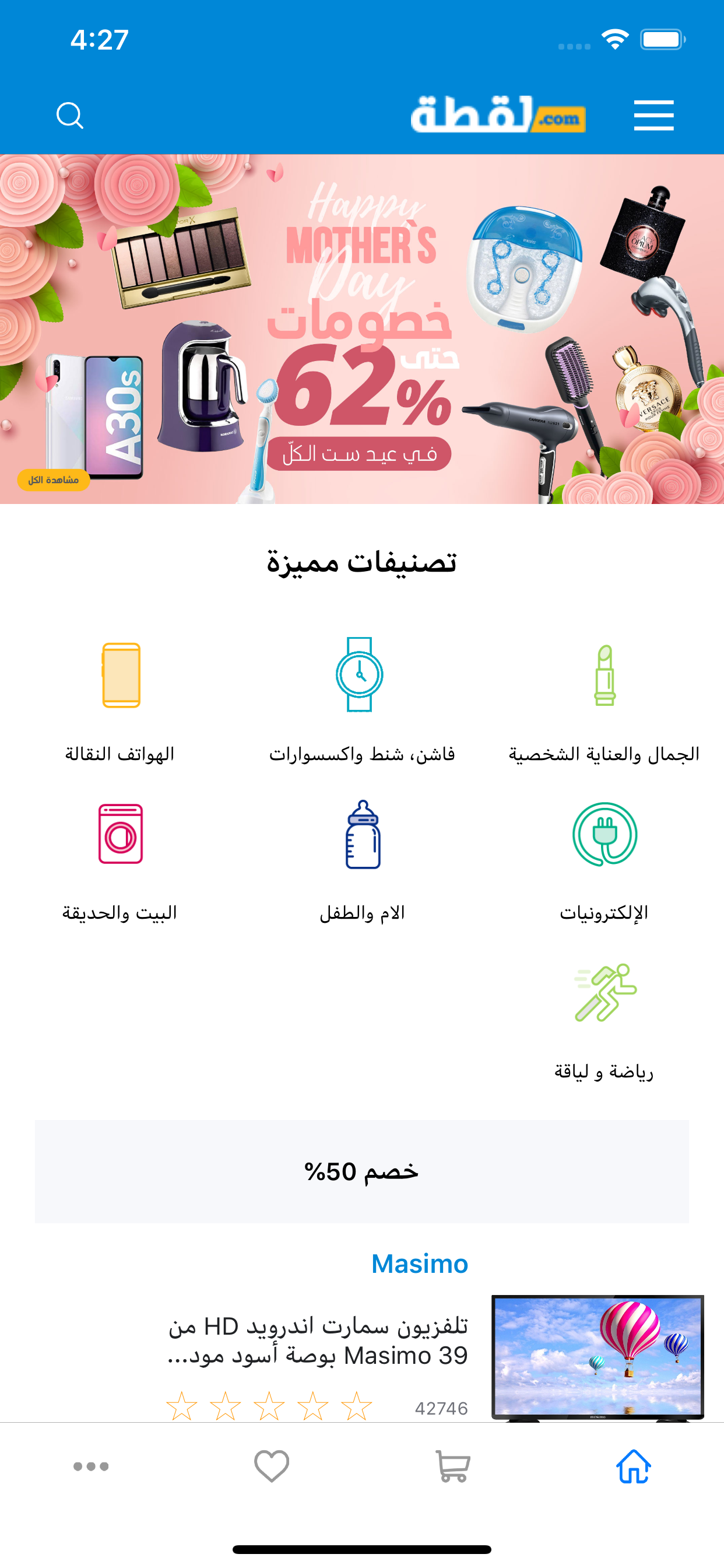
Task: Tap the yellow مشاهدة الكل button on banner
Action: click(54, 480)
